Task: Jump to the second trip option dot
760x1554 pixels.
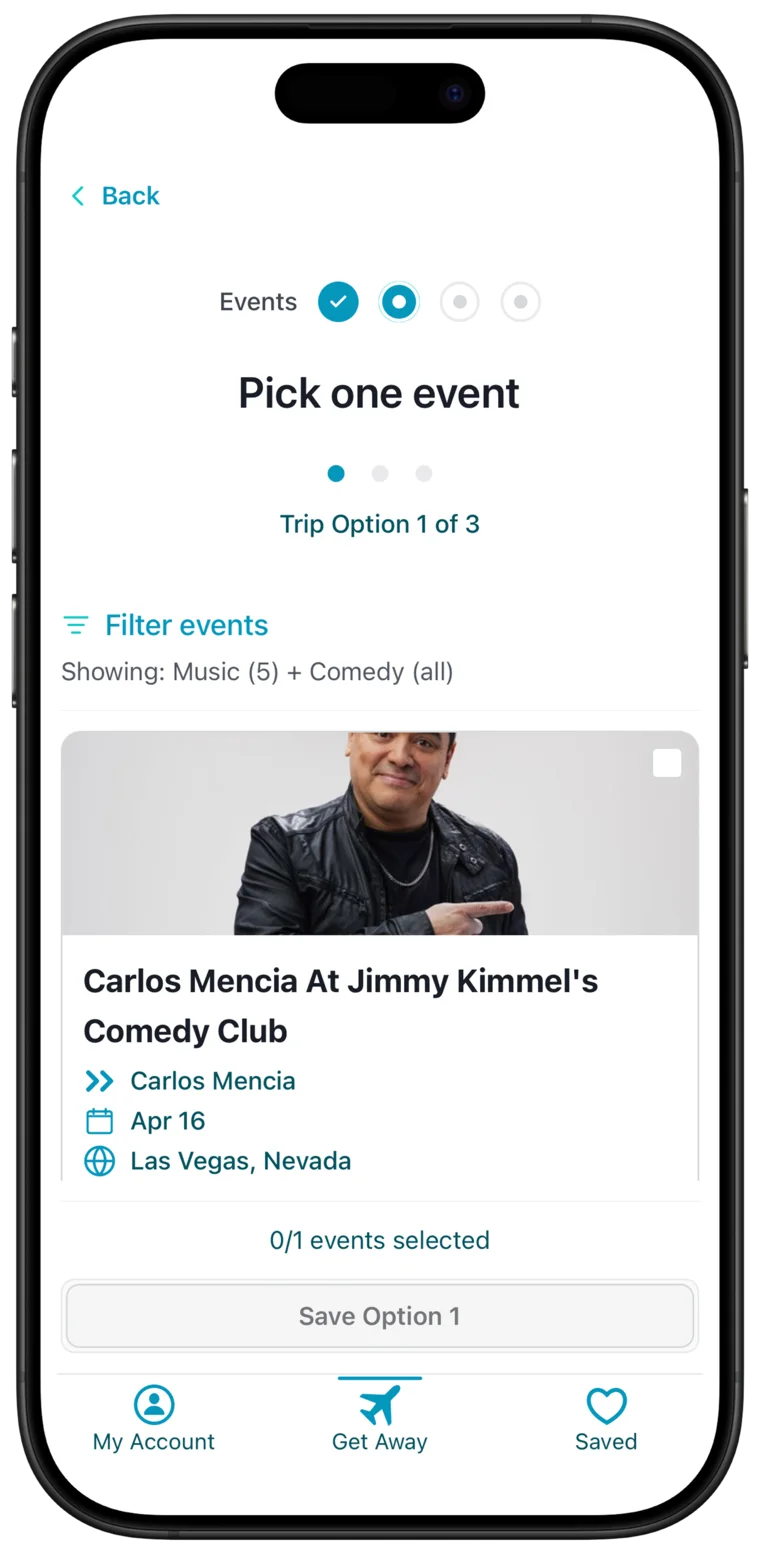Action: 380,473
